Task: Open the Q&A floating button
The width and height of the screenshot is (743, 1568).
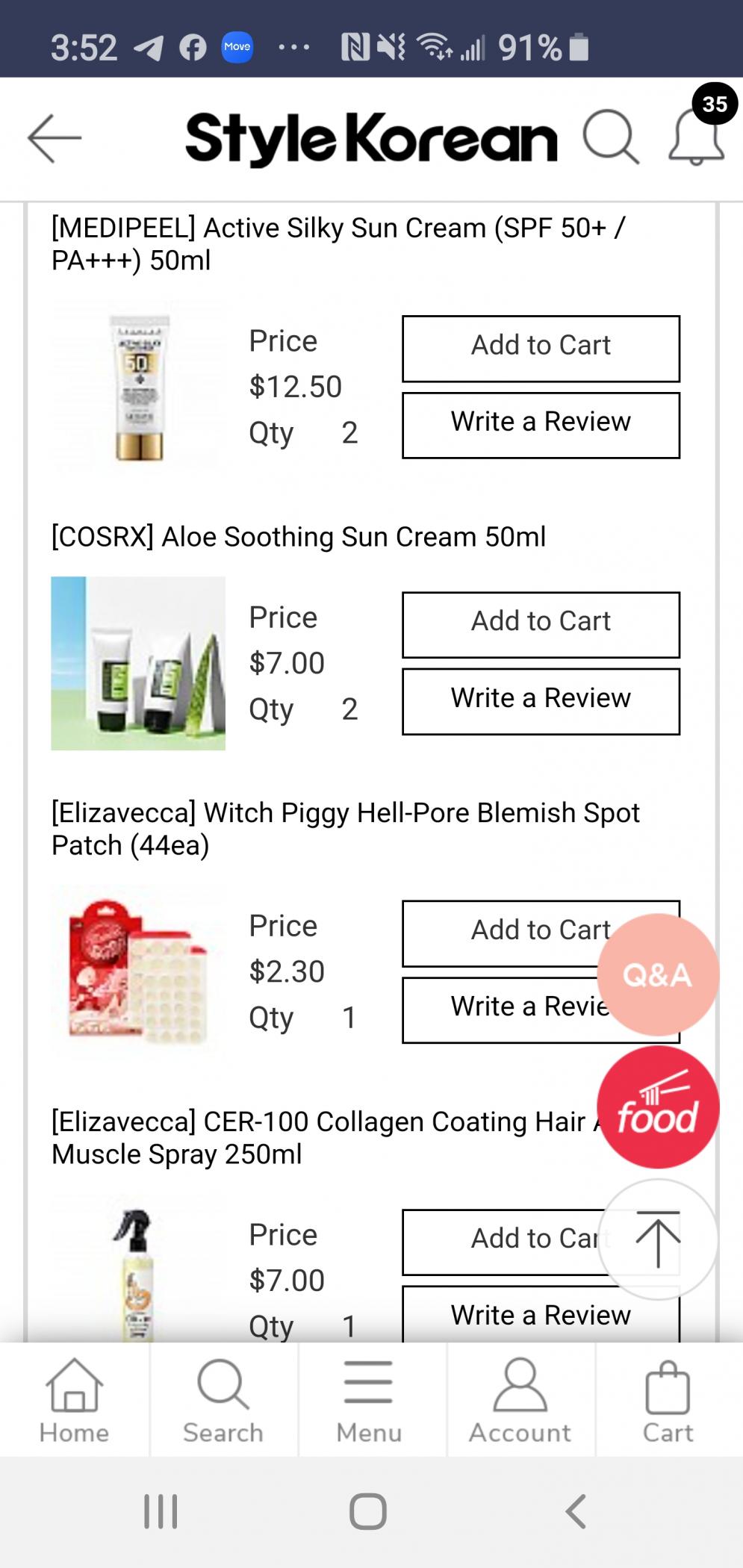Action: tap(657, 974)
